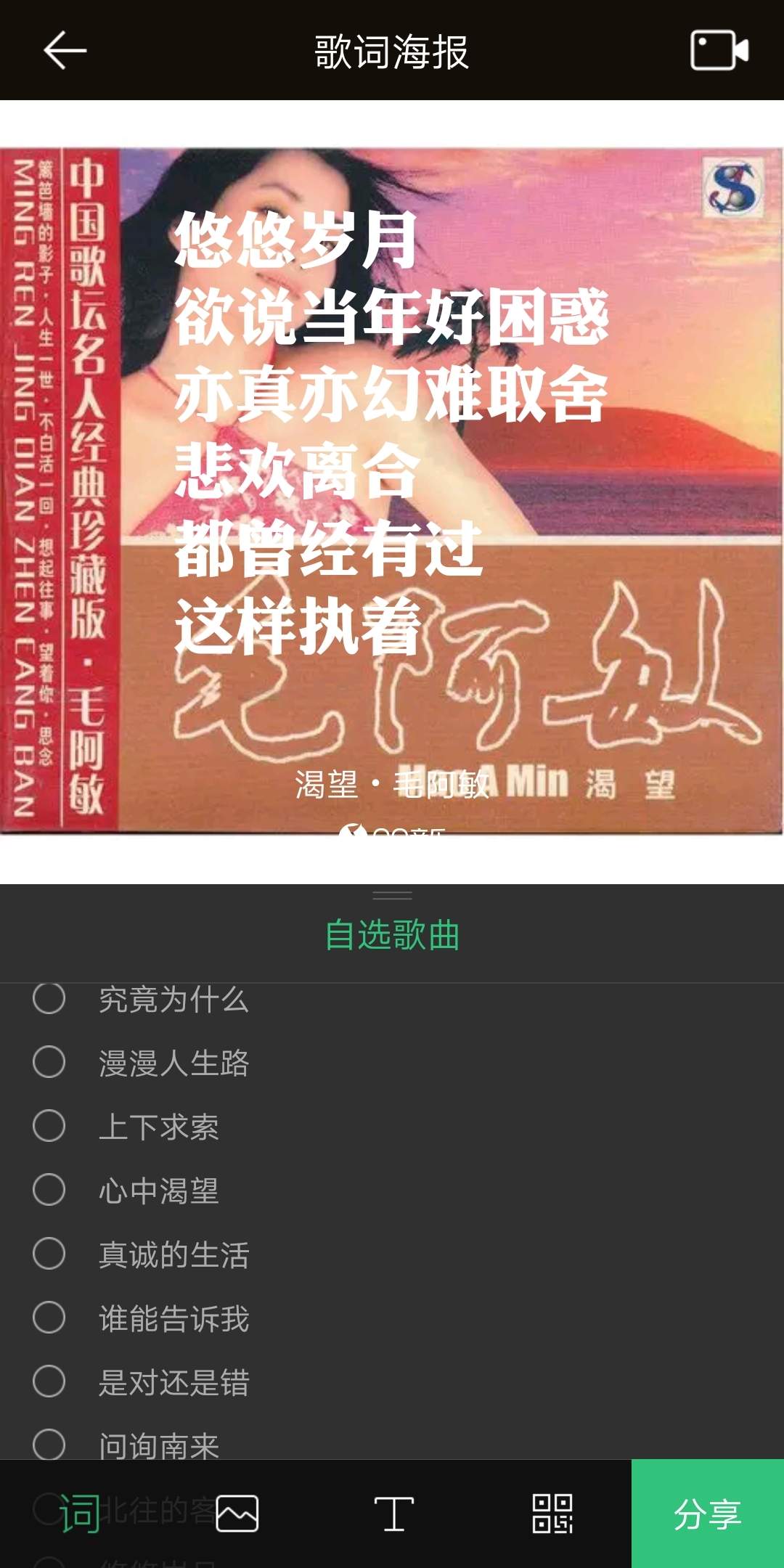
Task: Open the text font tool
Action: tap(394, 1514)
